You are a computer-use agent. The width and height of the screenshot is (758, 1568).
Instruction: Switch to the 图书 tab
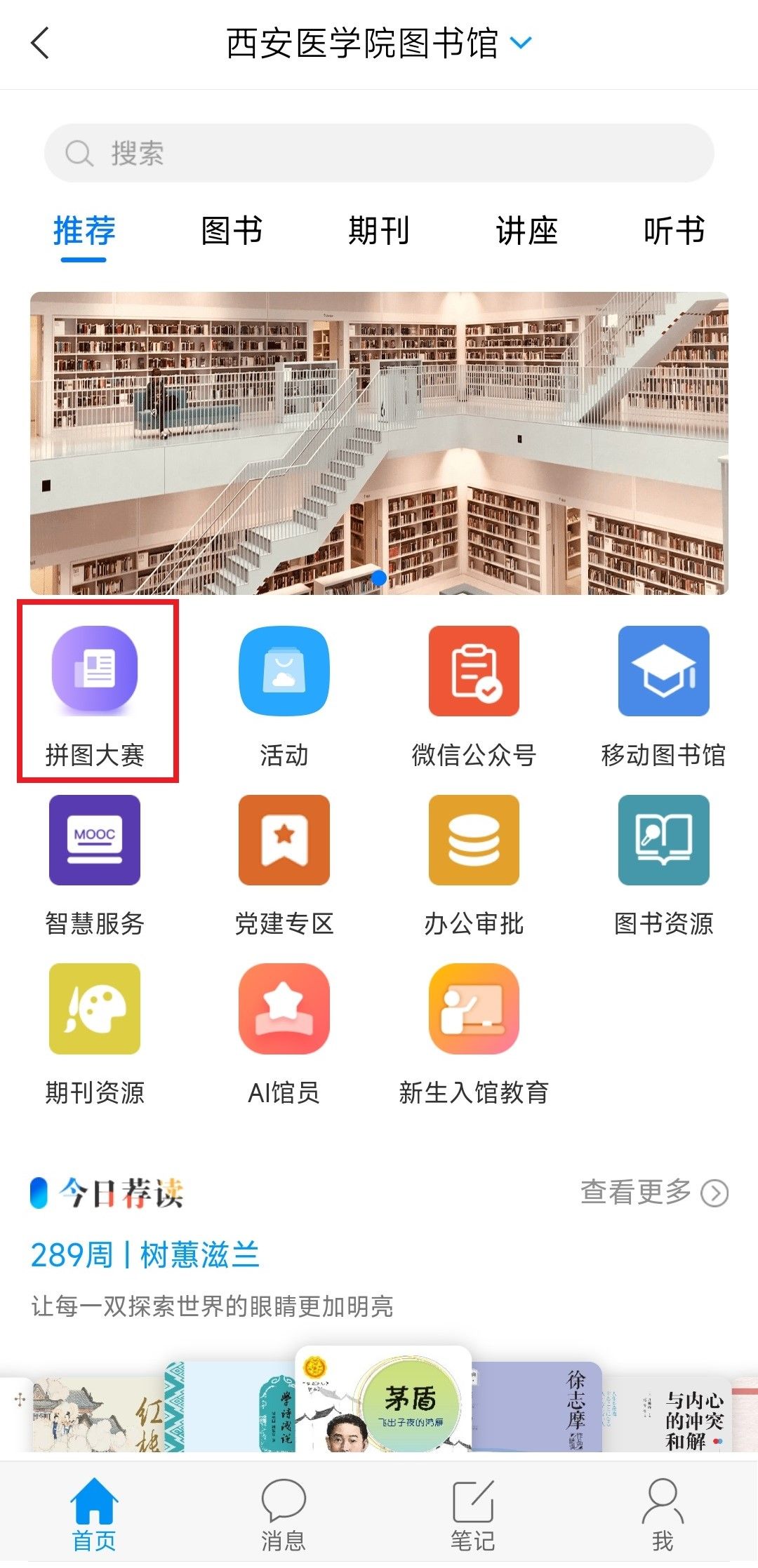click(x=231, y=232)
